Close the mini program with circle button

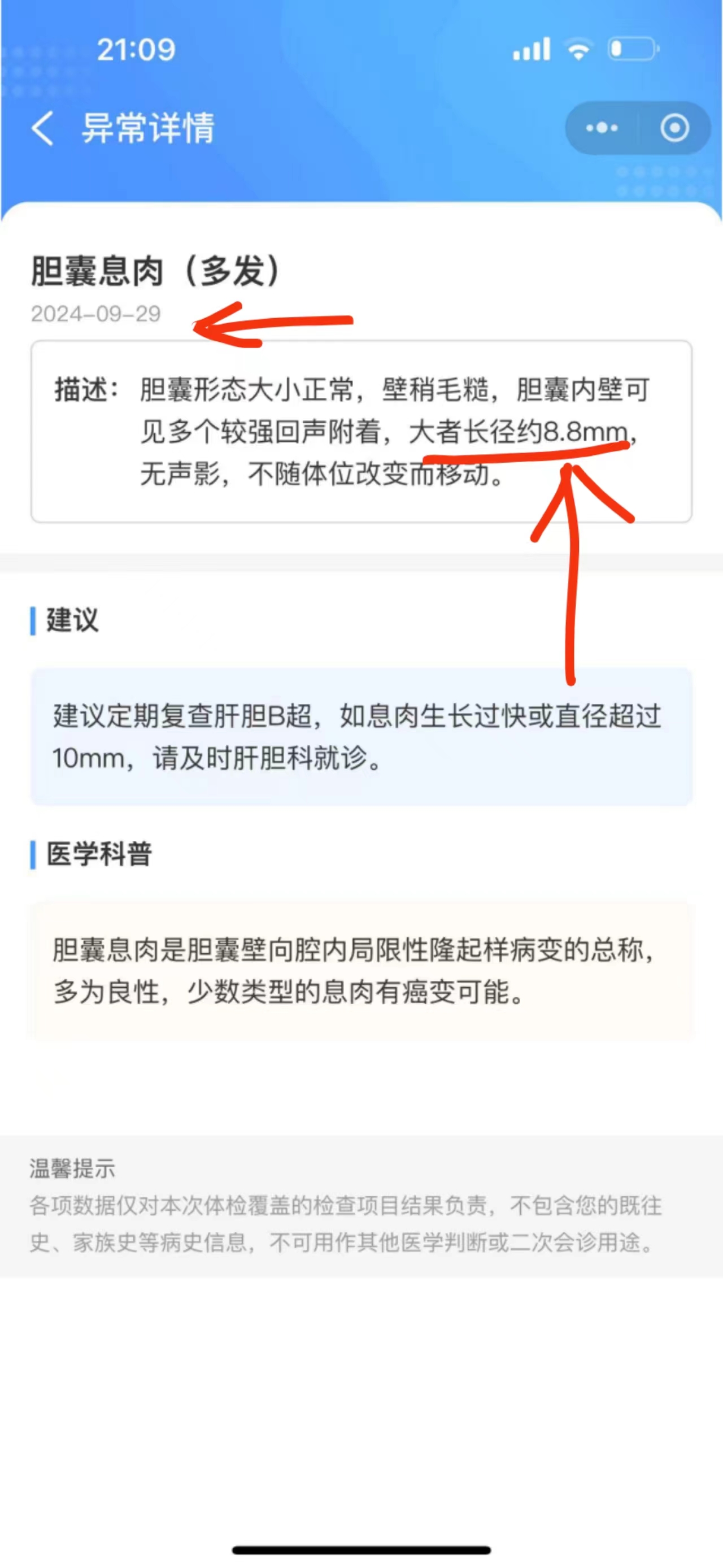674,128
